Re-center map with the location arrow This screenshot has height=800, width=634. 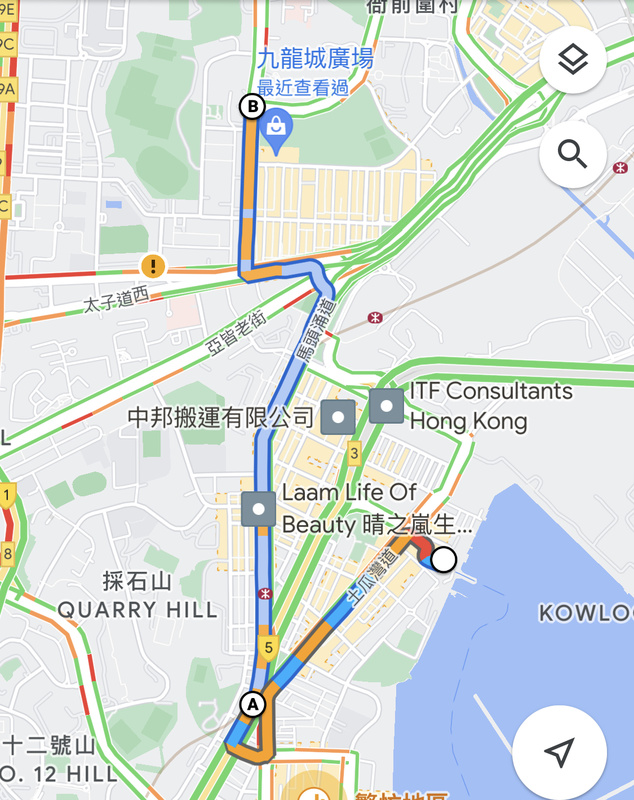pyautogui.click(x=560, y=752)
